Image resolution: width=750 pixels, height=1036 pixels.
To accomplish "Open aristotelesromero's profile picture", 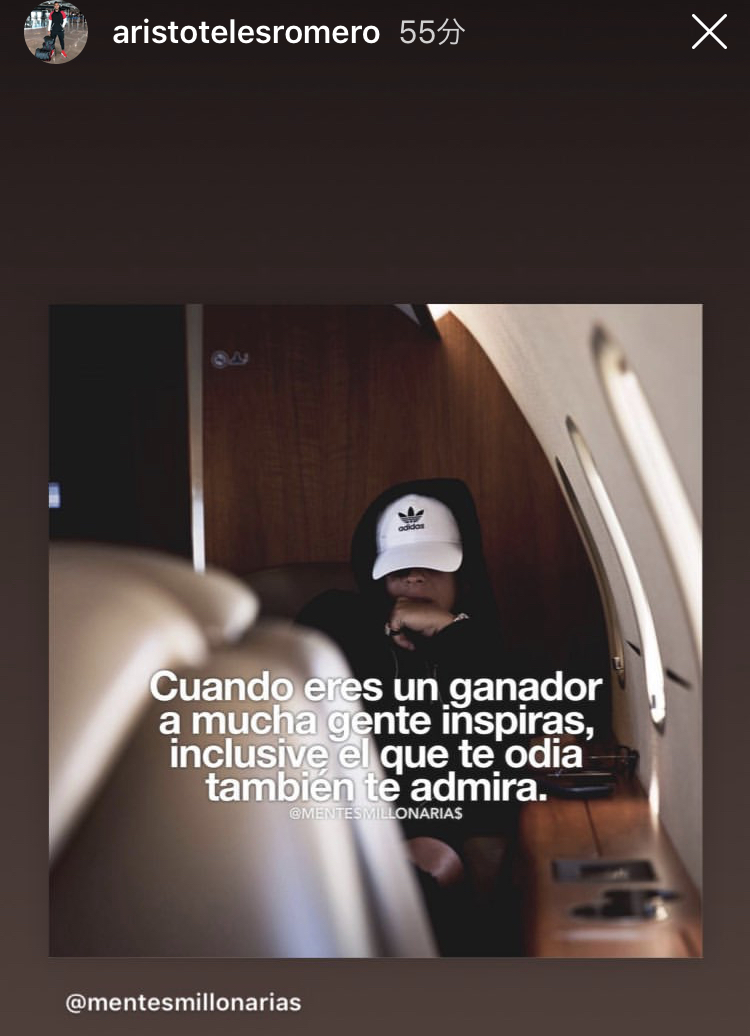I will [56, 32].
